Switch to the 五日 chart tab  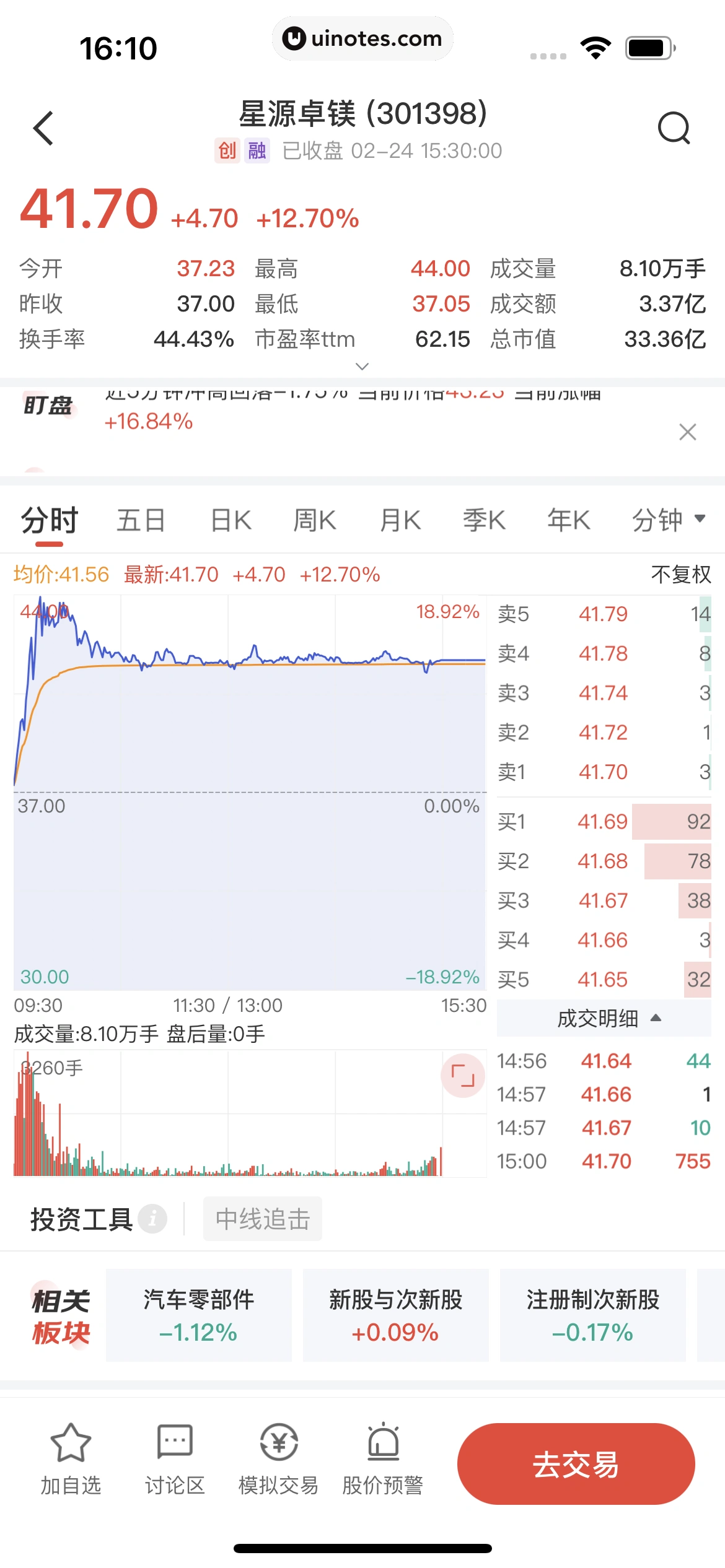point(141,520)
